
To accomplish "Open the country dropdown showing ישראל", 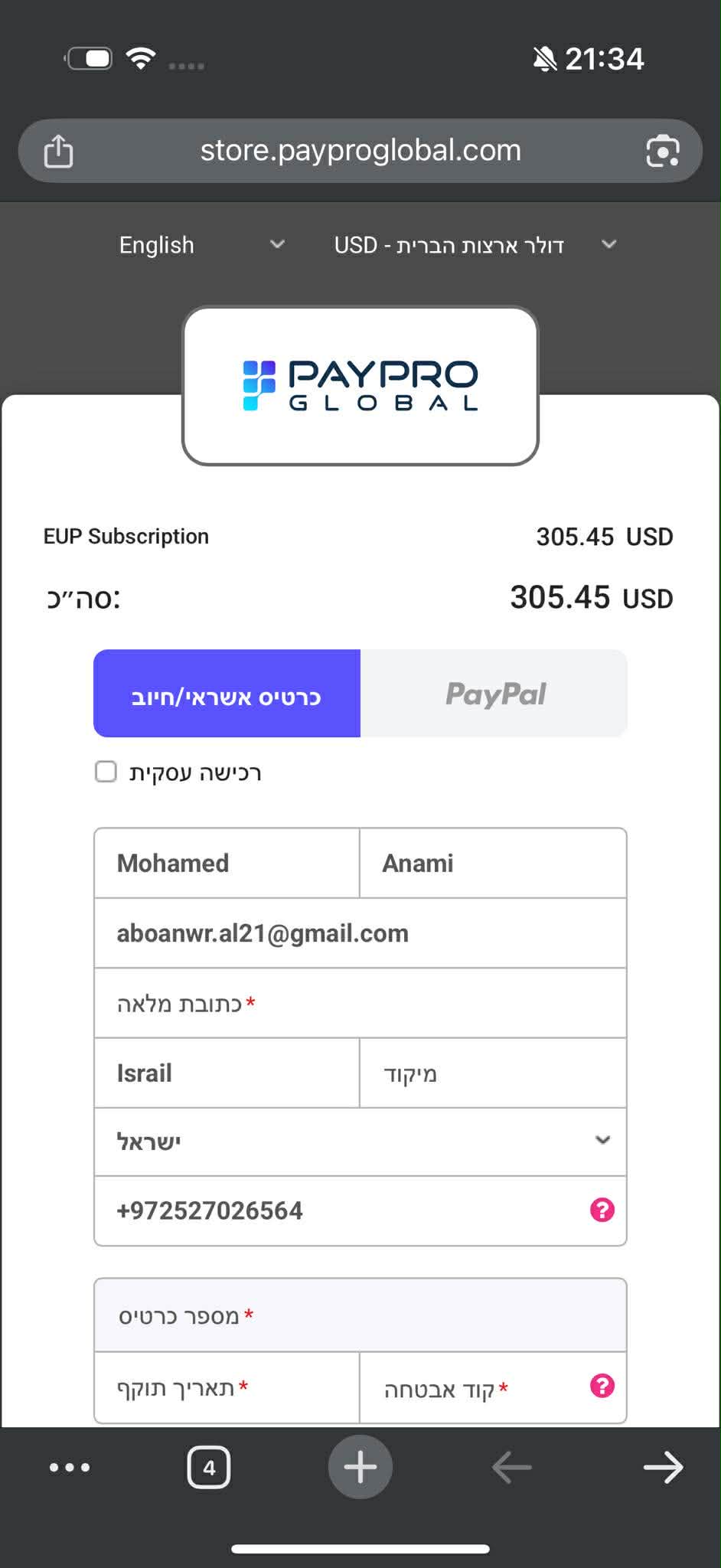I will coord(360,1142).
